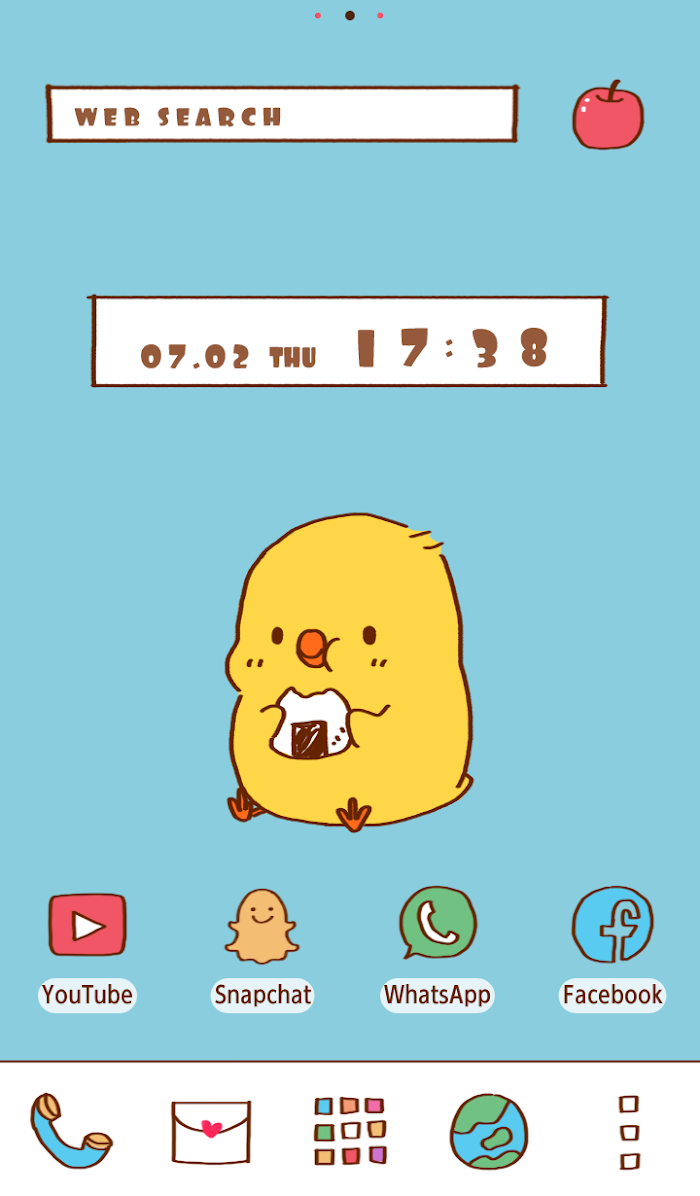Tap the Web Search box
This screenshot has width=700, height=1196.
click(282, 114)
